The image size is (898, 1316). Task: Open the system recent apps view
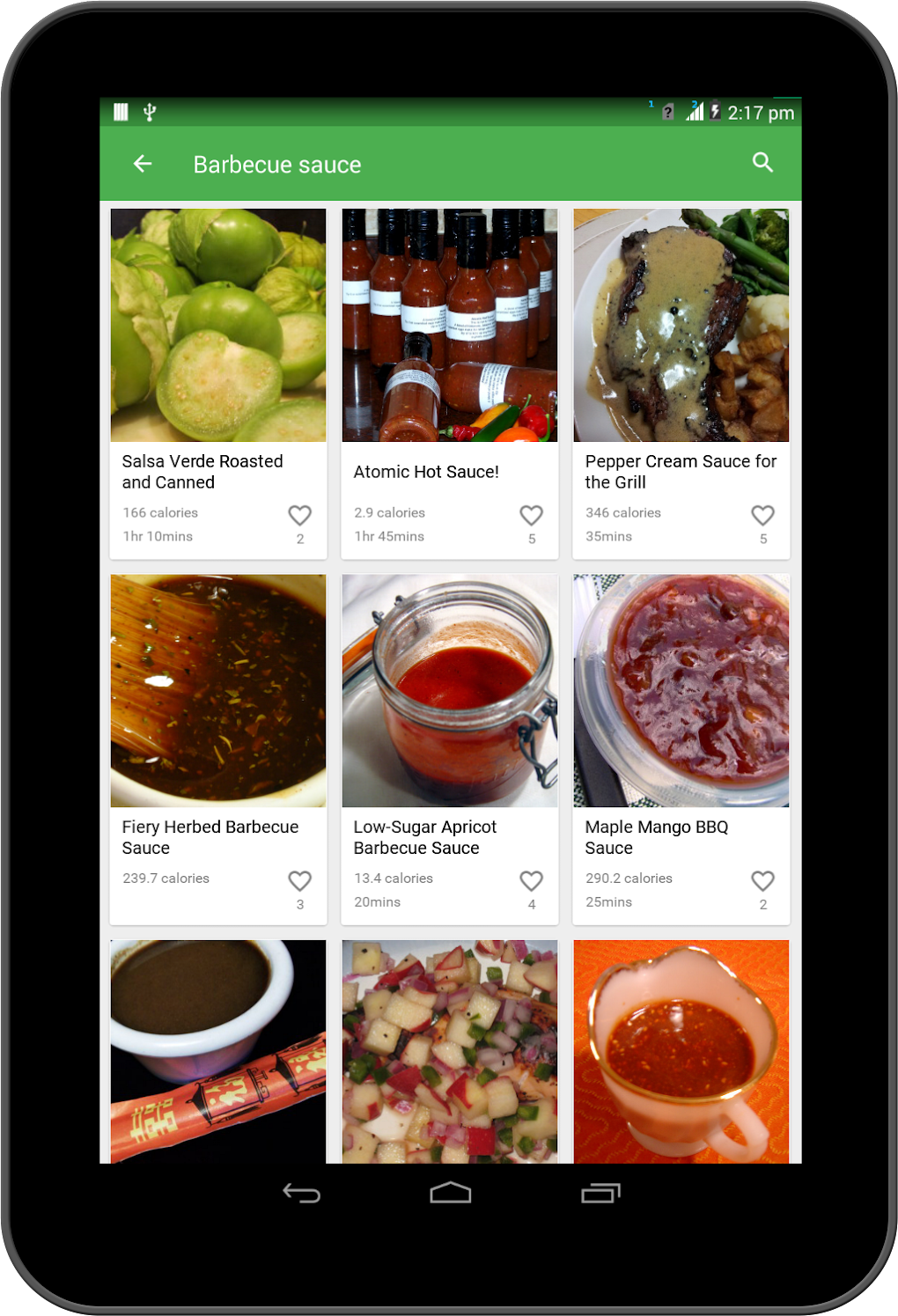tap(600, 1193)
